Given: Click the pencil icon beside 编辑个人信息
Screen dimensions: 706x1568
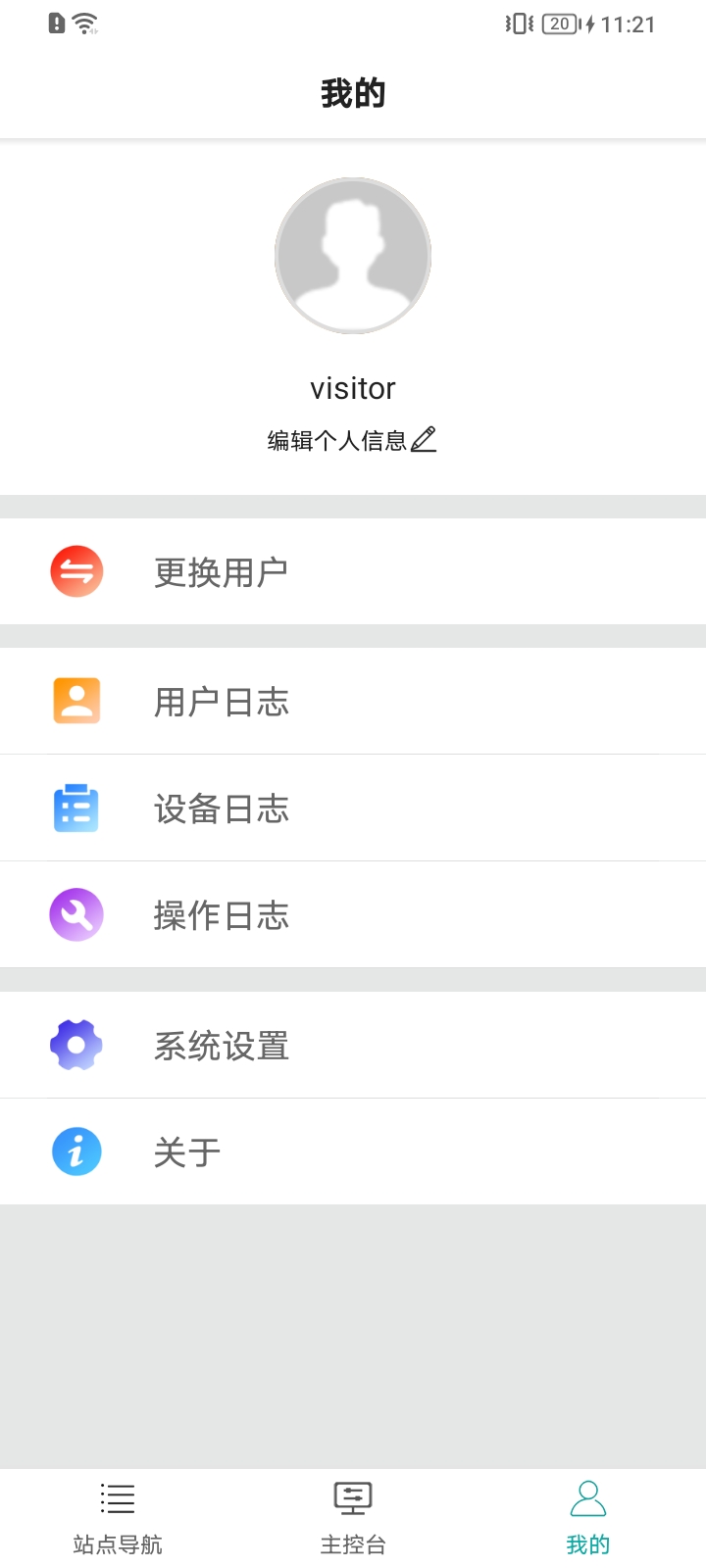Looking at the screenshot, I should pos(422,440).
